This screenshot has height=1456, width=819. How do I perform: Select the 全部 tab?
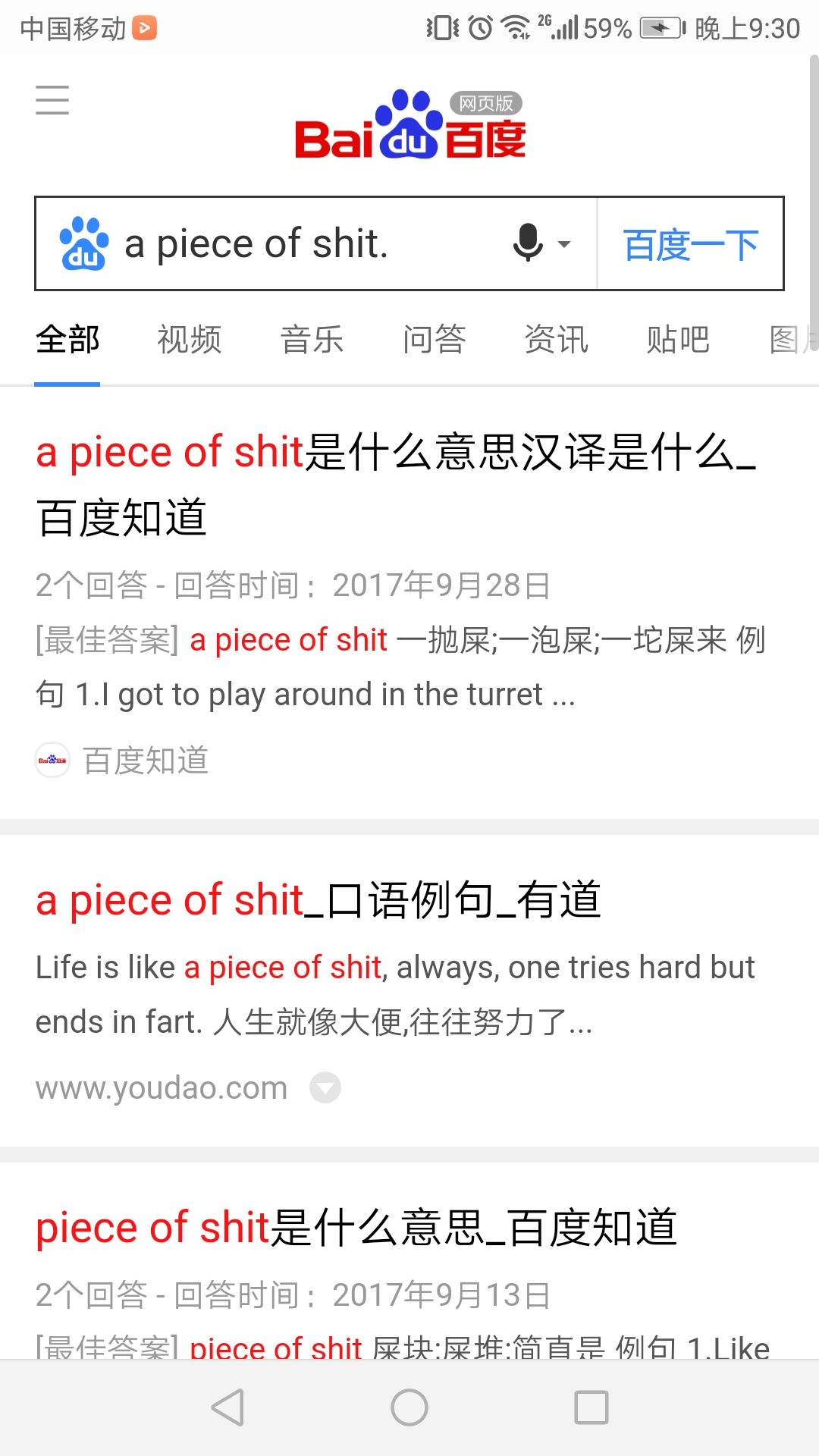click(67, 339)
